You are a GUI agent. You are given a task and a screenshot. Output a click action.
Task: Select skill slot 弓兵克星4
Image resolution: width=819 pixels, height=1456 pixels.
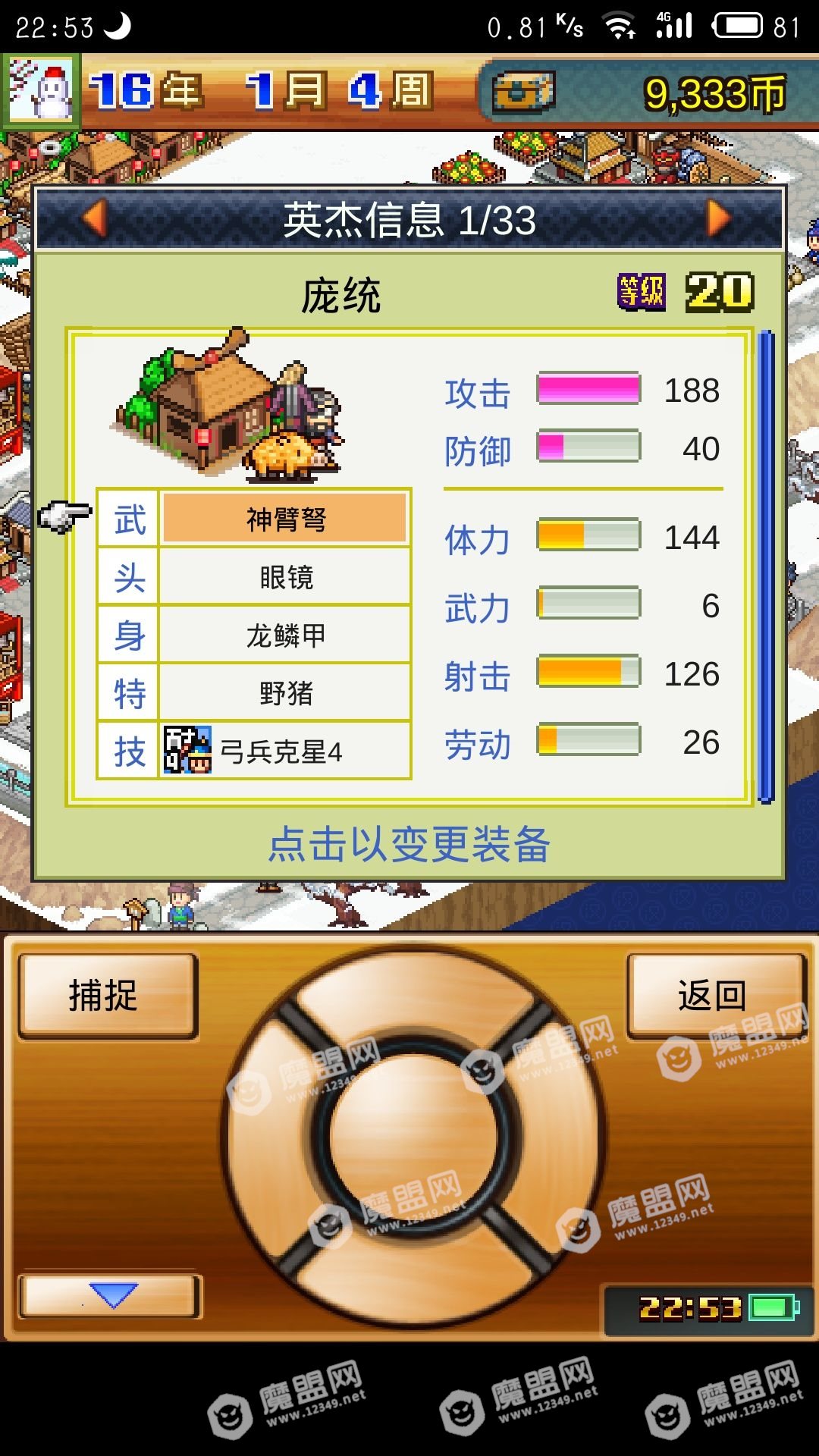(x=284, y=751)
